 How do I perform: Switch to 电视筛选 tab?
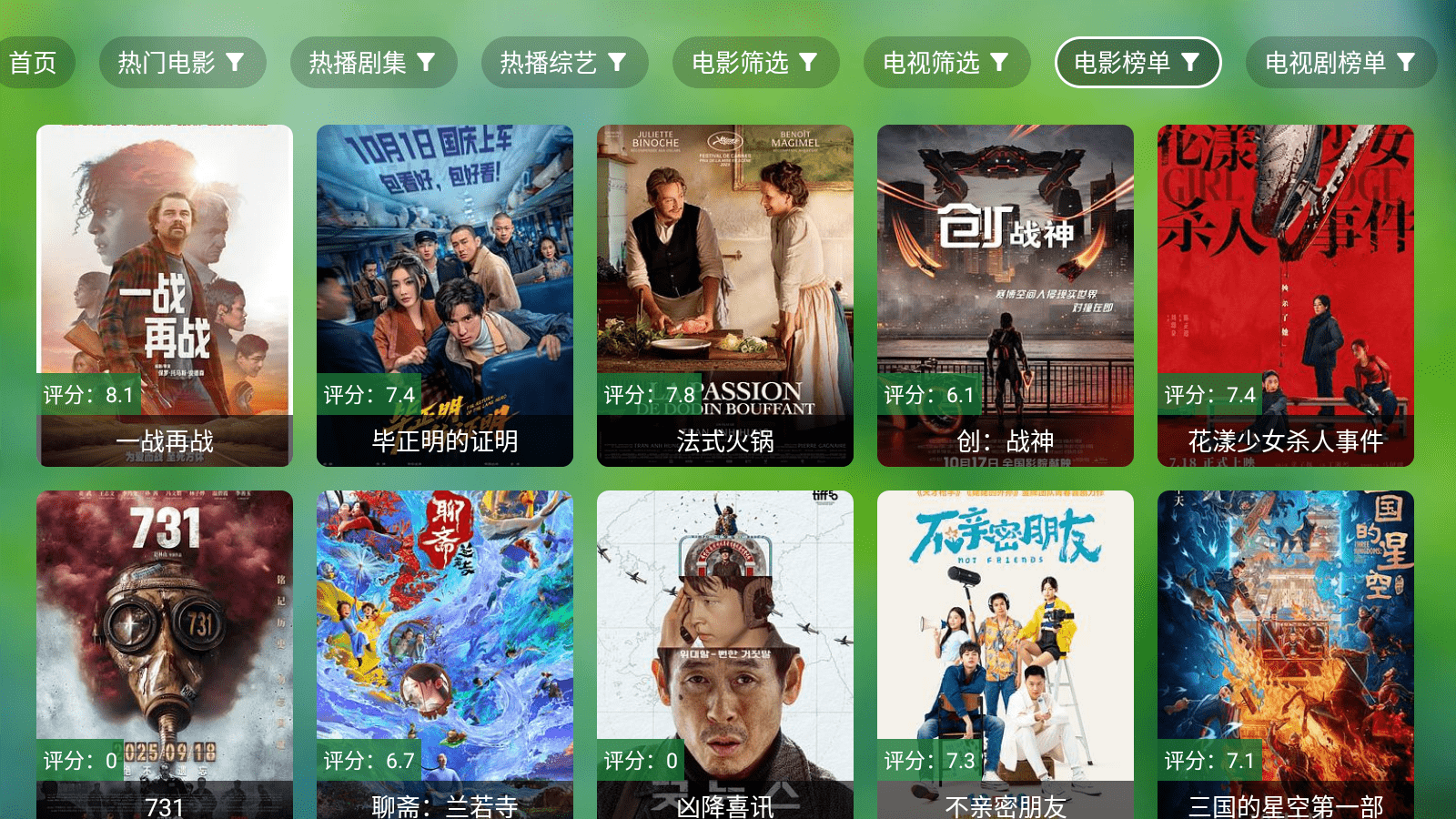click(946, 63)
